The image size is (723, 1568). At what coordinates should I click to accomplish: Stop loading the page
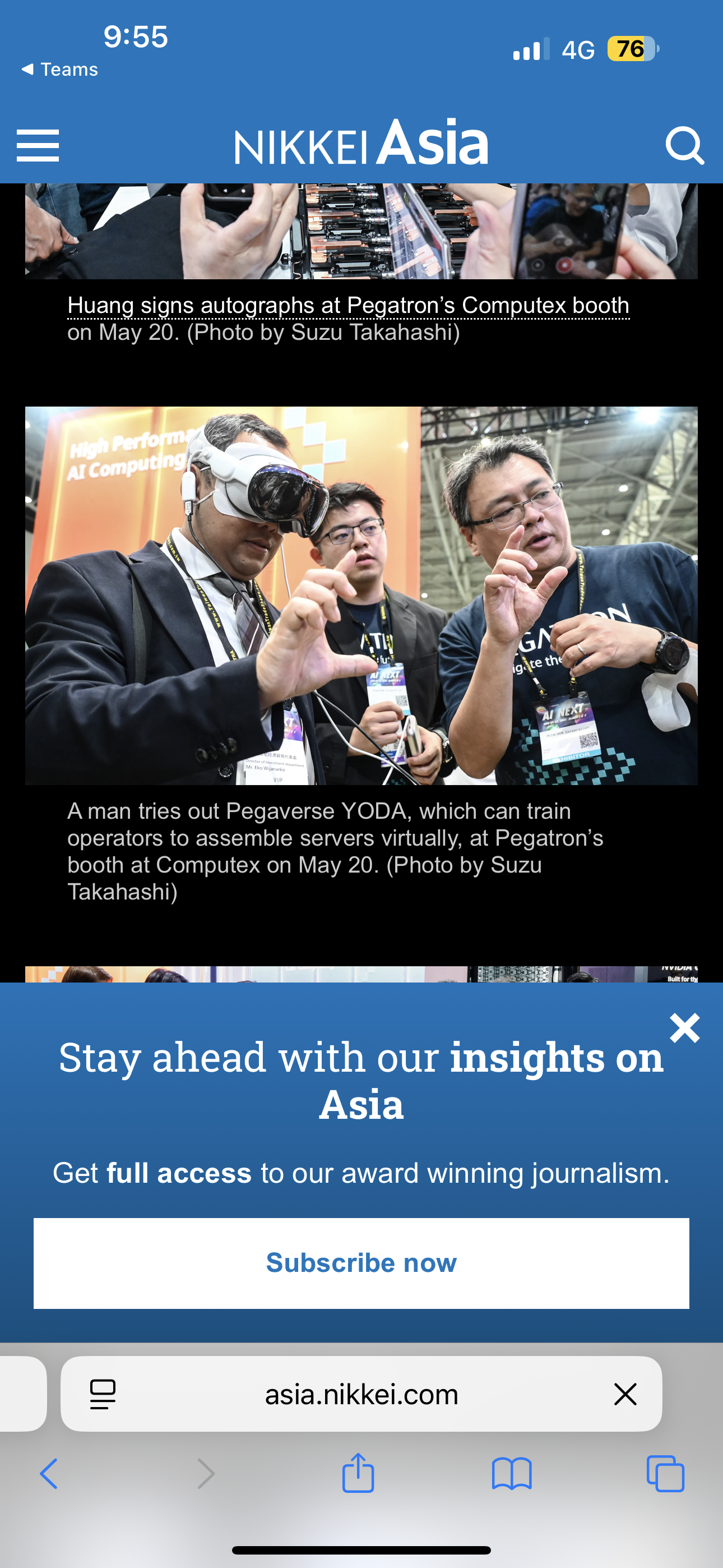625,1394
